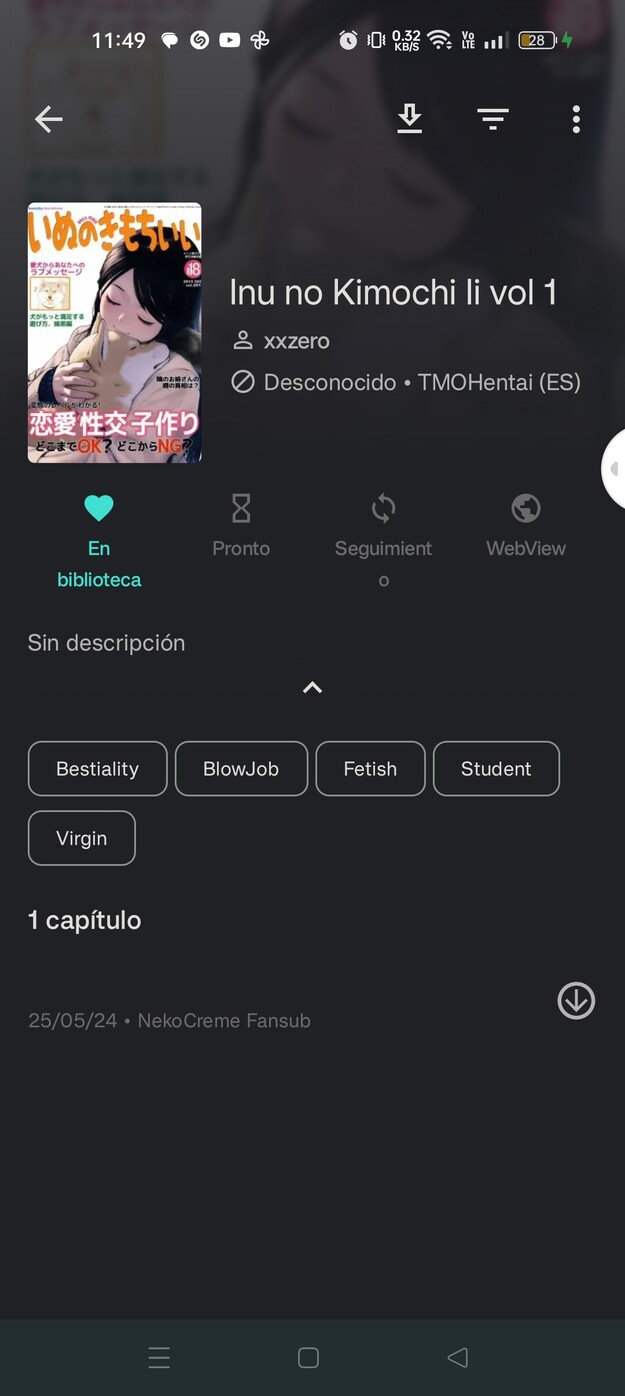Open the three-dot overflow menu
The image size is (625, 1396).
point(576,120)
